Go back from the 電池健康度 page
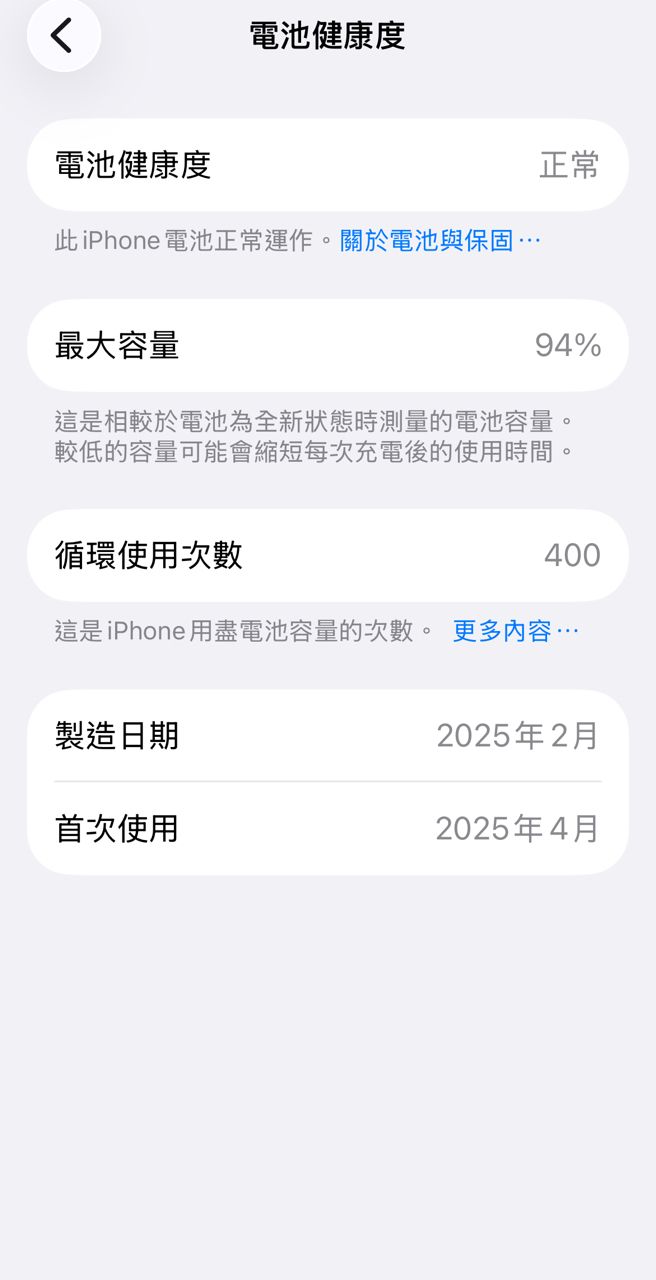656x1280 pixels. click(x=63, y=36)
